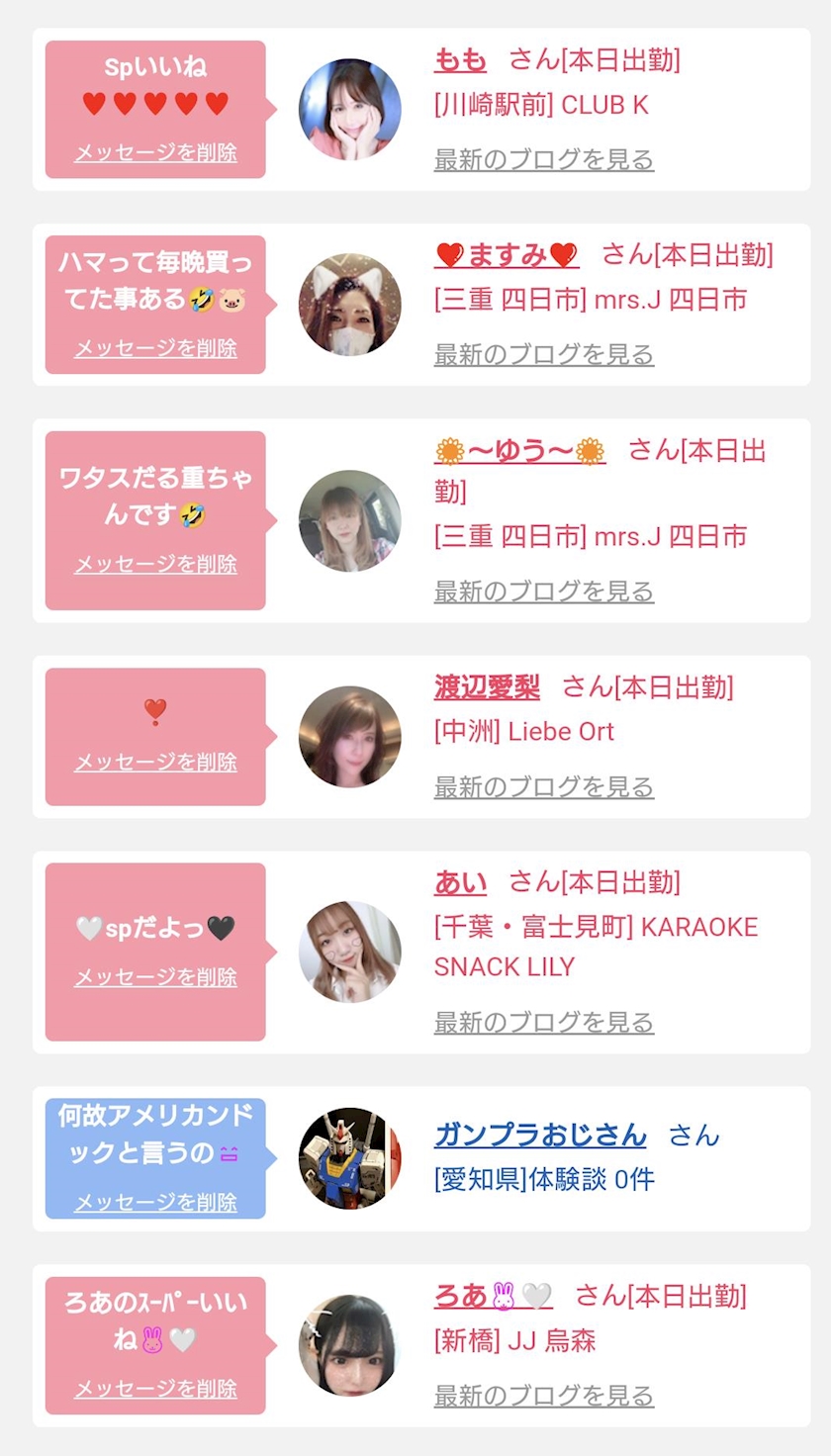This screenshot has width=831, height=1456.
Task: Delete the 'アメリカンドック' message
Action: 155,1202
